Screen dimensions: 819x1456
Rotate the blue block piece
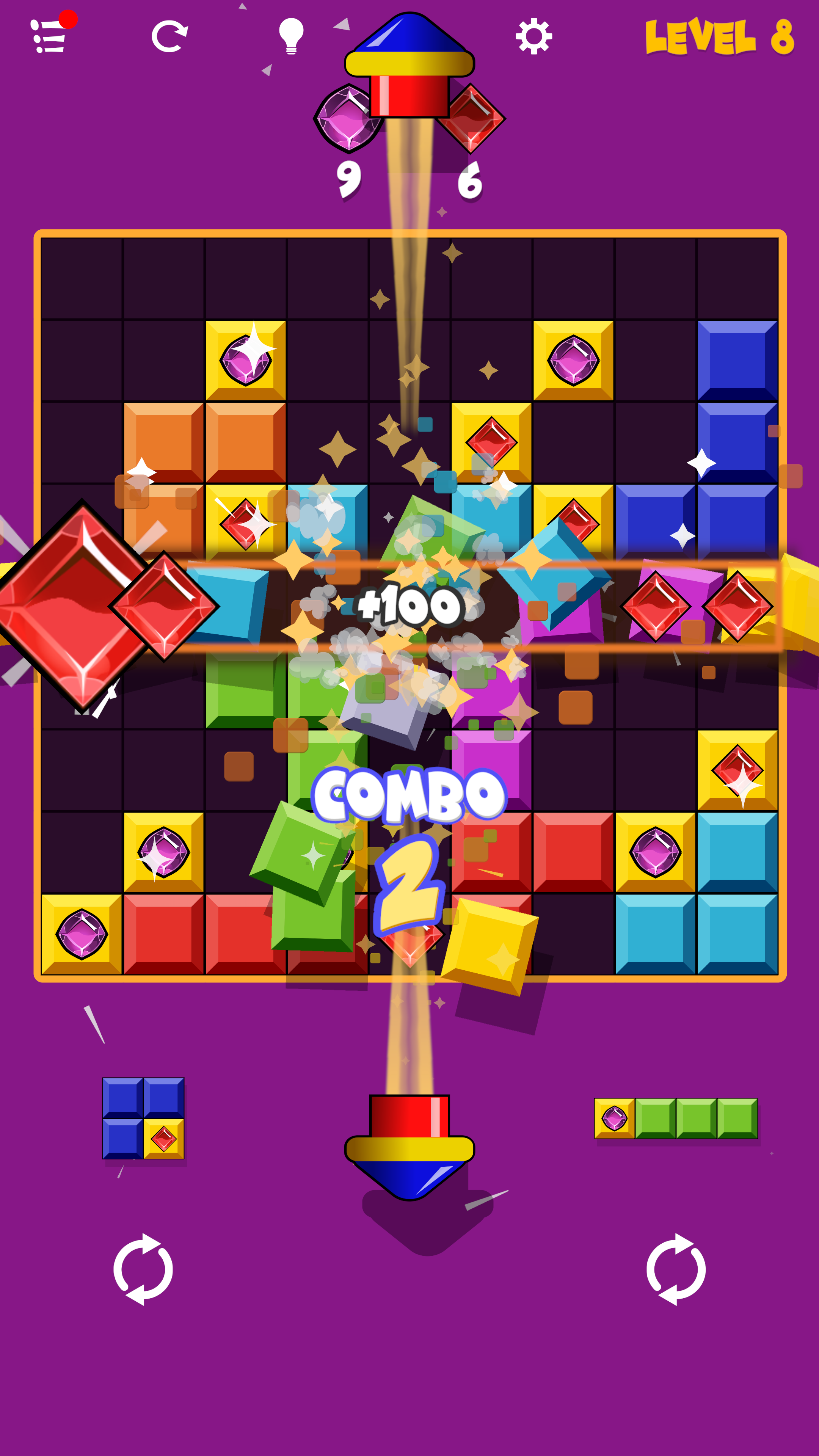(143, 1269)
